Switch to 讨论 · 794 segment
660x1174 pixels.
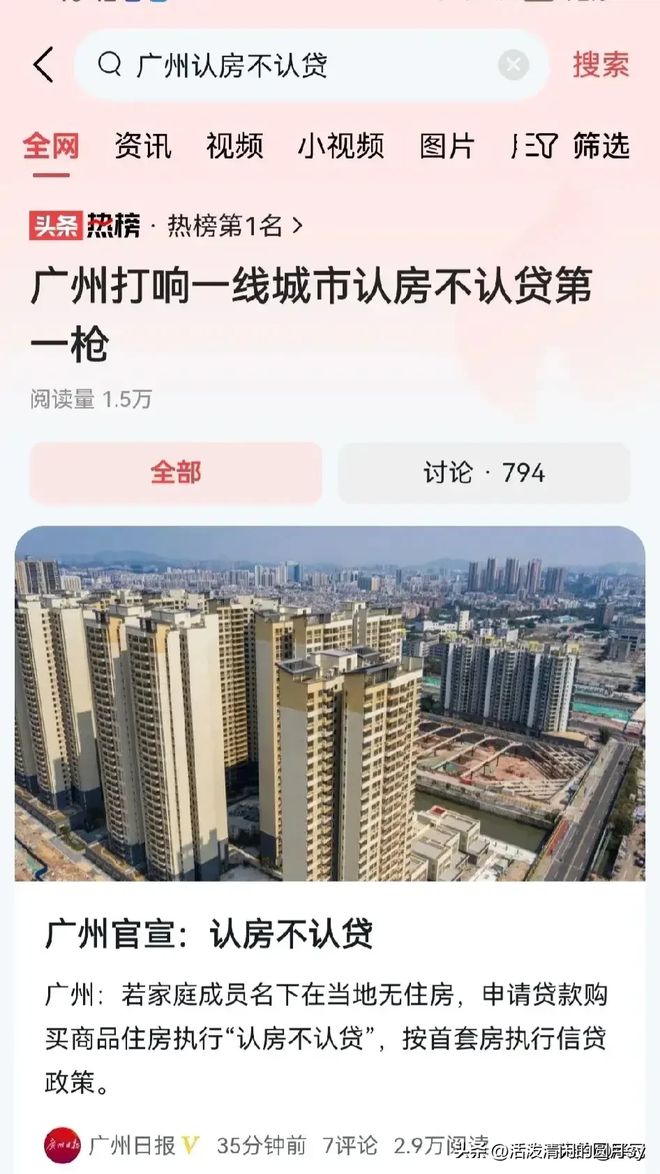[x=484, y=472]
